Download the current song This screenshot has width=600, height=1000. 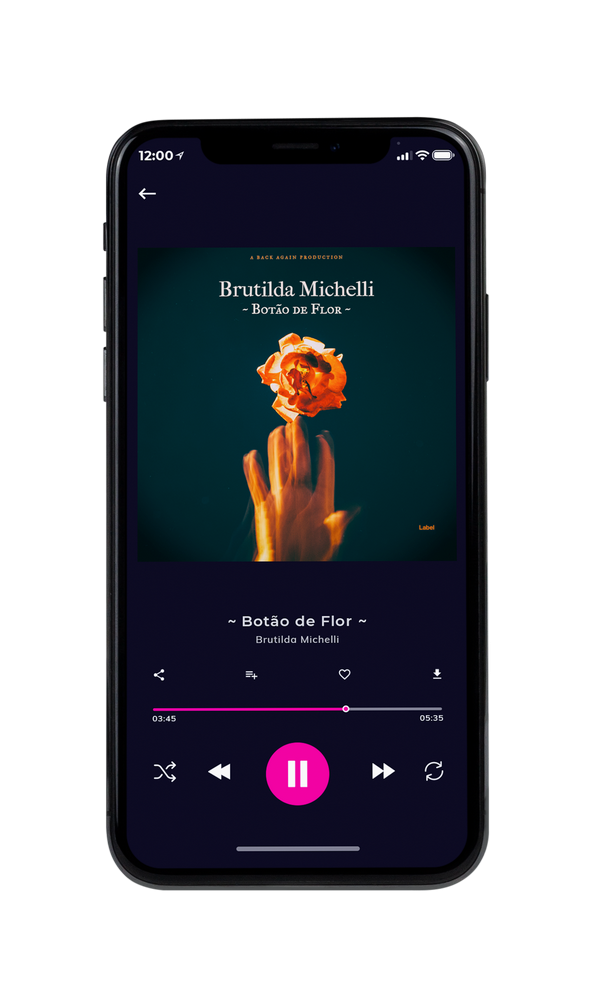[x=437, y=674]
